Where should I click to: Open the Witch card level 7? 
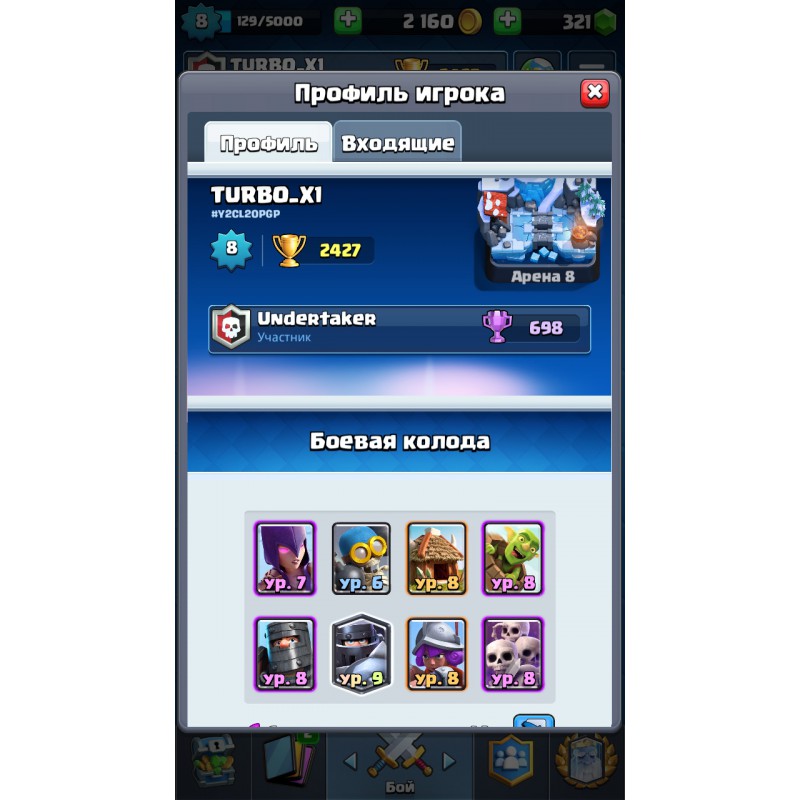pyautogui.click(x=285, y=558)
